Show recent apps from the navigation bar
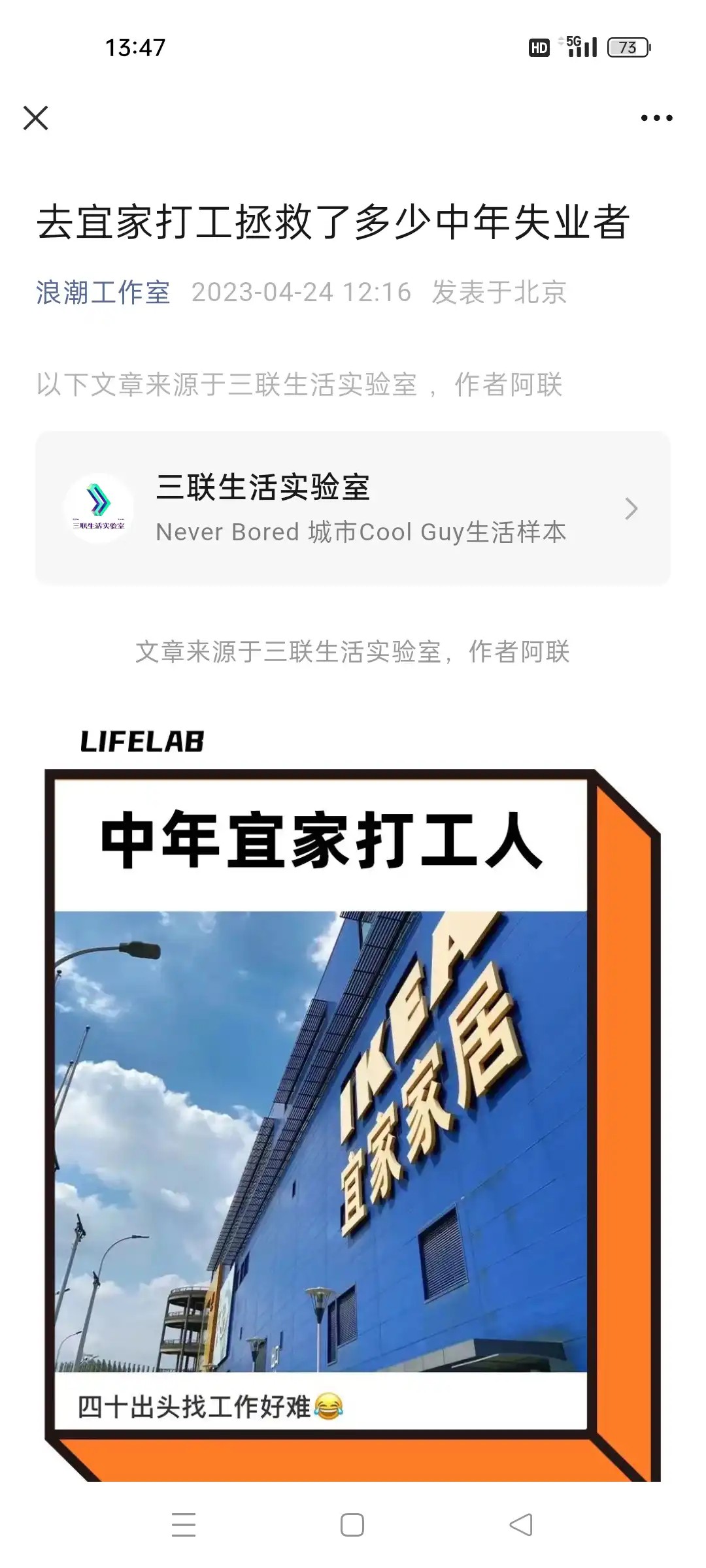Image resolution: width=706 pixels, height=1568 pixels. pos(184,1525)
